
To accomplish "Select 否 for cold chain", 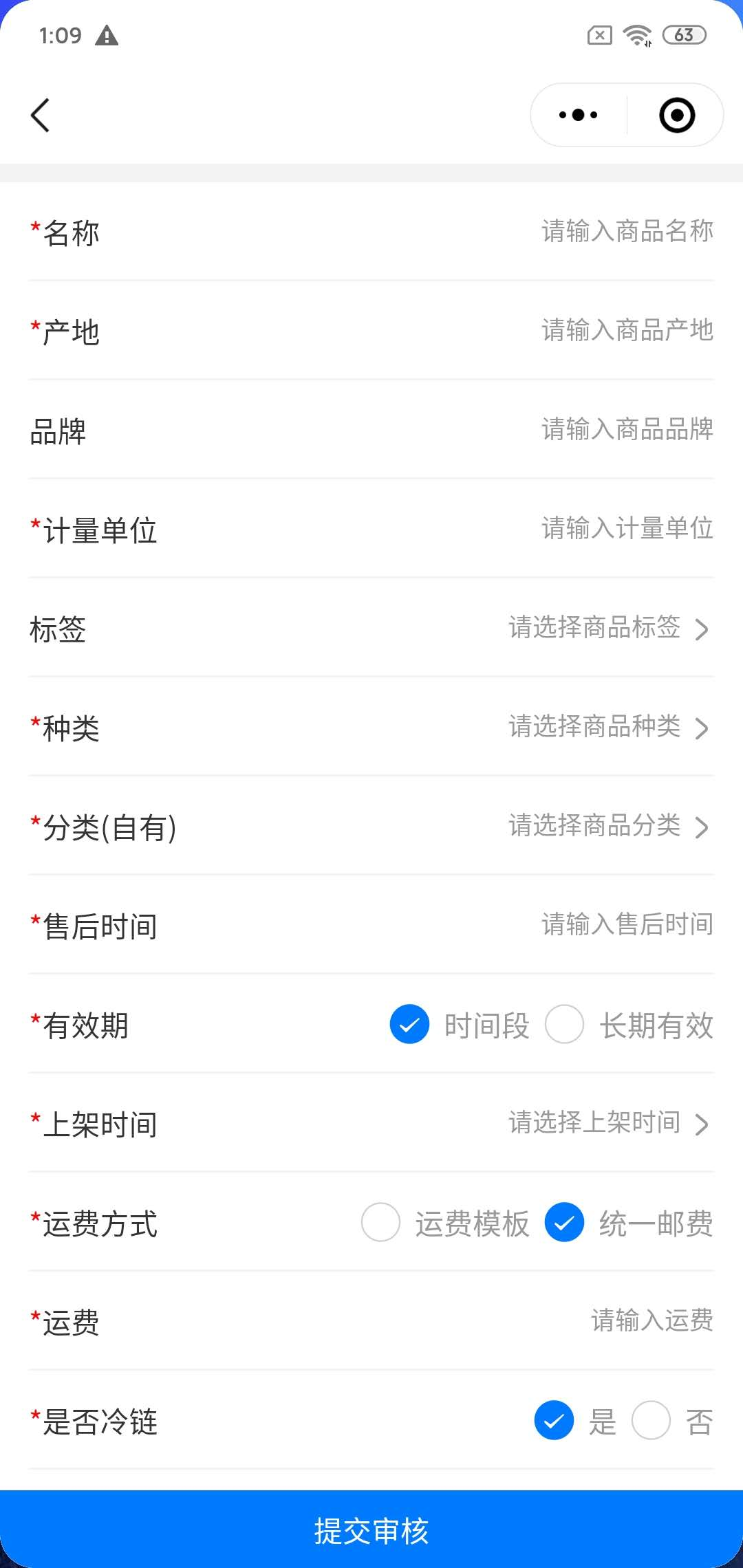I will (x=652, y=1420).
